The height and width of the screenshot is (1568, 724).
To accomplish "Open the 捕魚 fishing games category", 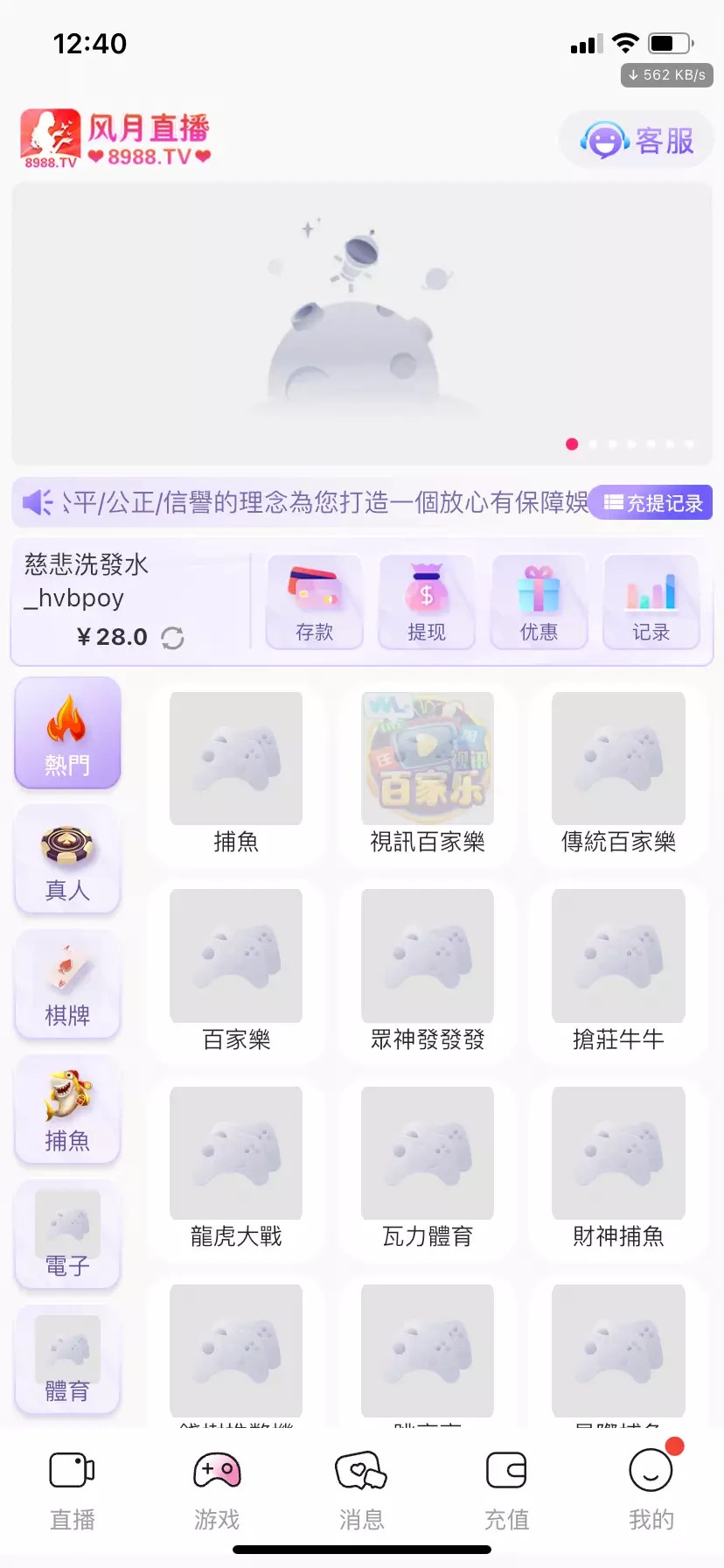I will pyautogui.click(x=67, y=1109).
